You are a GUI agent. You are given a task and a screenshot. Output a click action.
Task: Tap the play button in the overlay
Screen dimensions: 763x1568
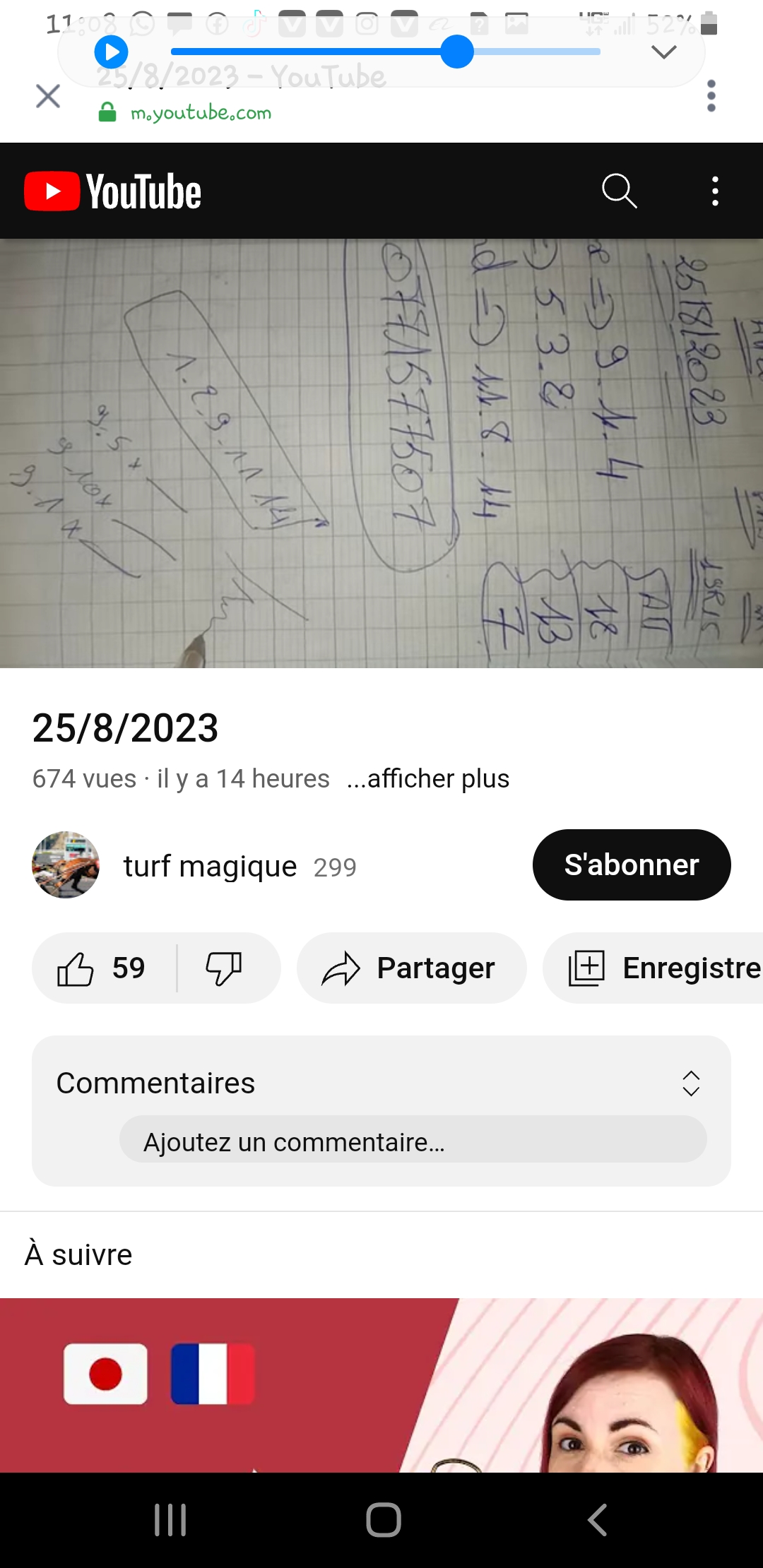(112, 52)
